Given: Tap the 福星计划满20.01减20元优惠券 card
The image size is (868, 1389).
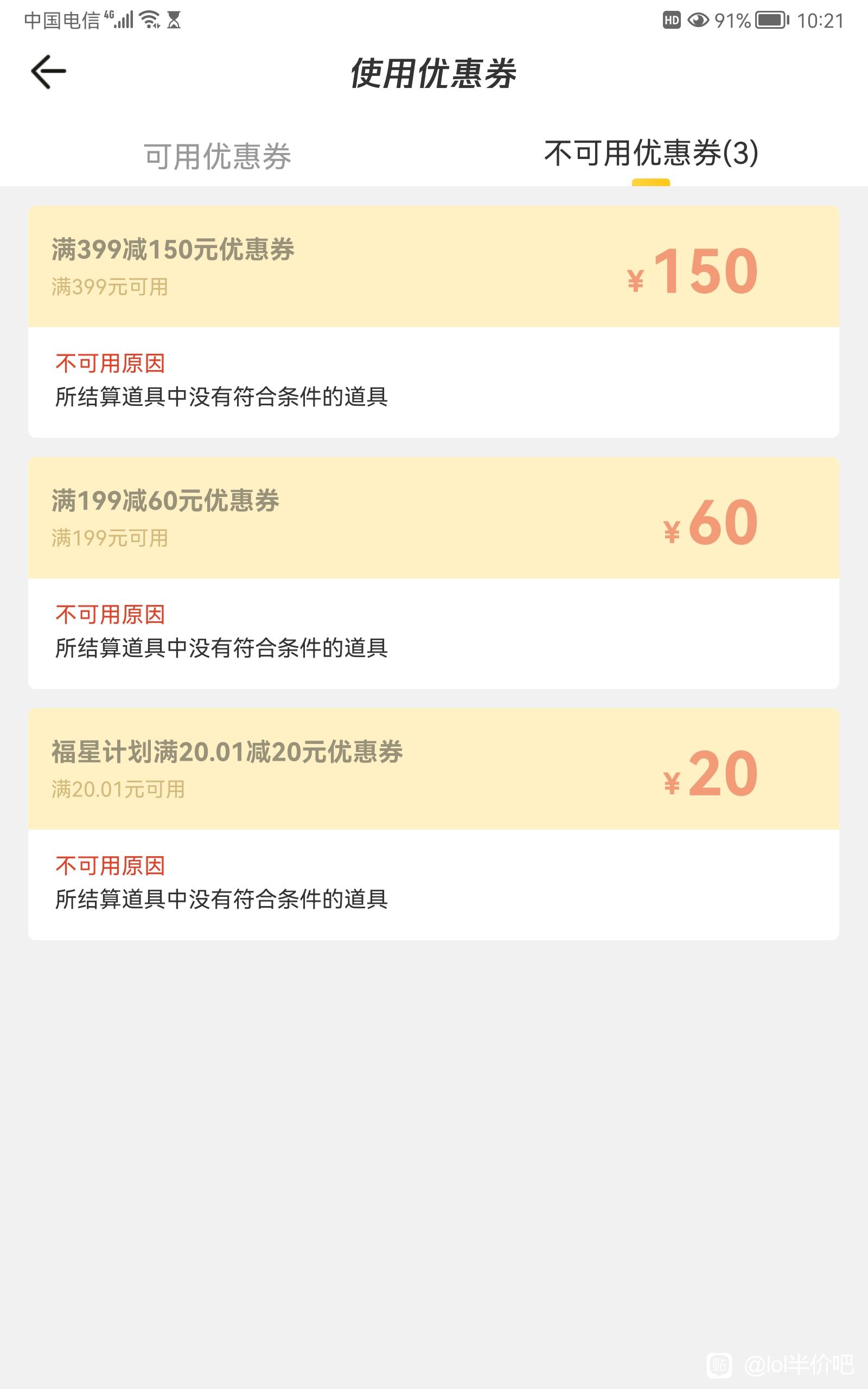Looking at the screenshot, I should (433, 824).
